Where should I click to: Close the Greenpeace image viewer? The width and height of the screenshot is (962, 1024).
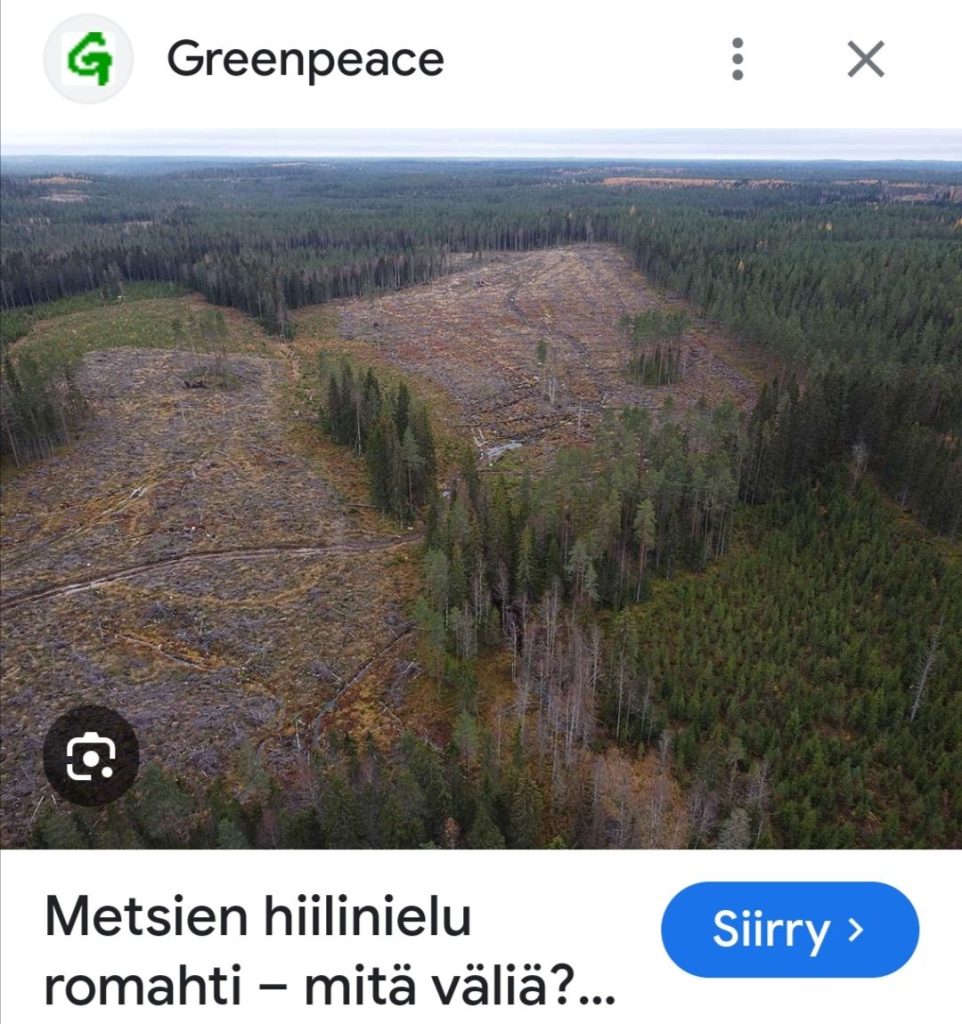tap(865, 60)
